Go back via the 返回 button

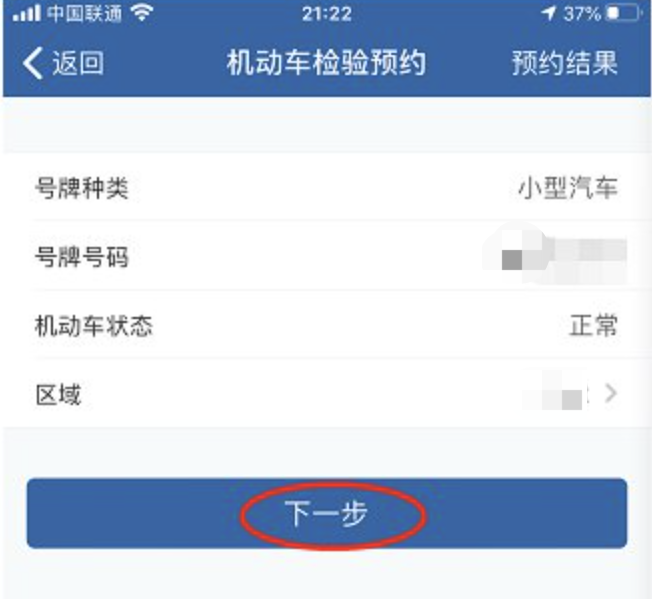click(x=62, y=64)
